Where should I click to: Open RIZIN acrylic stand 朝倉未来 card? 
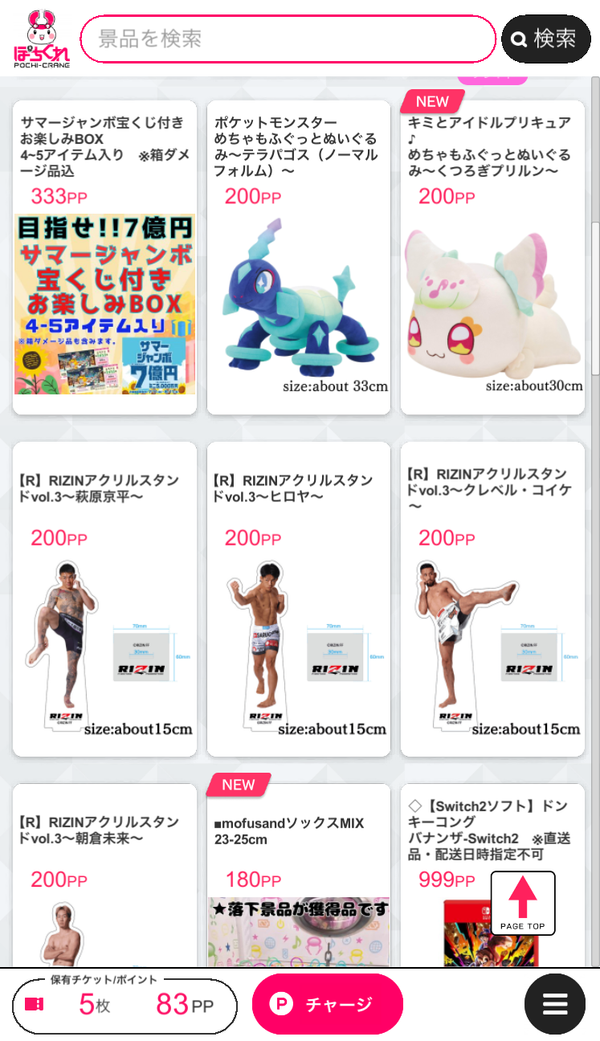(105, 875)
